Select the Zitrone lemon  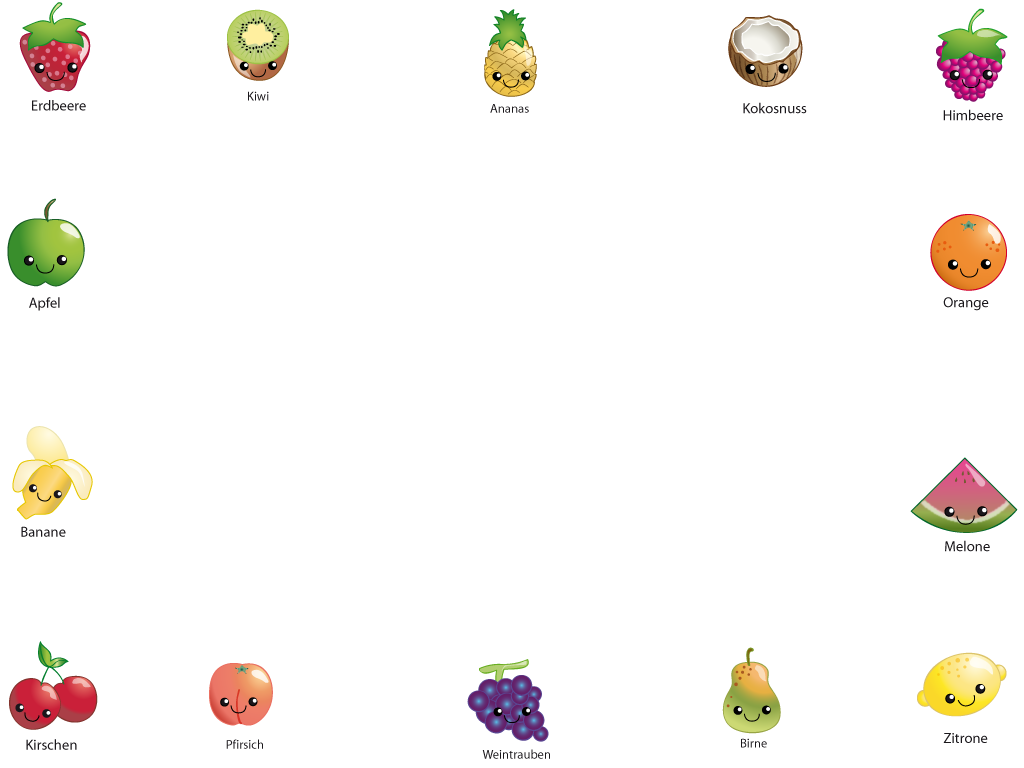(x=962, y=686)
